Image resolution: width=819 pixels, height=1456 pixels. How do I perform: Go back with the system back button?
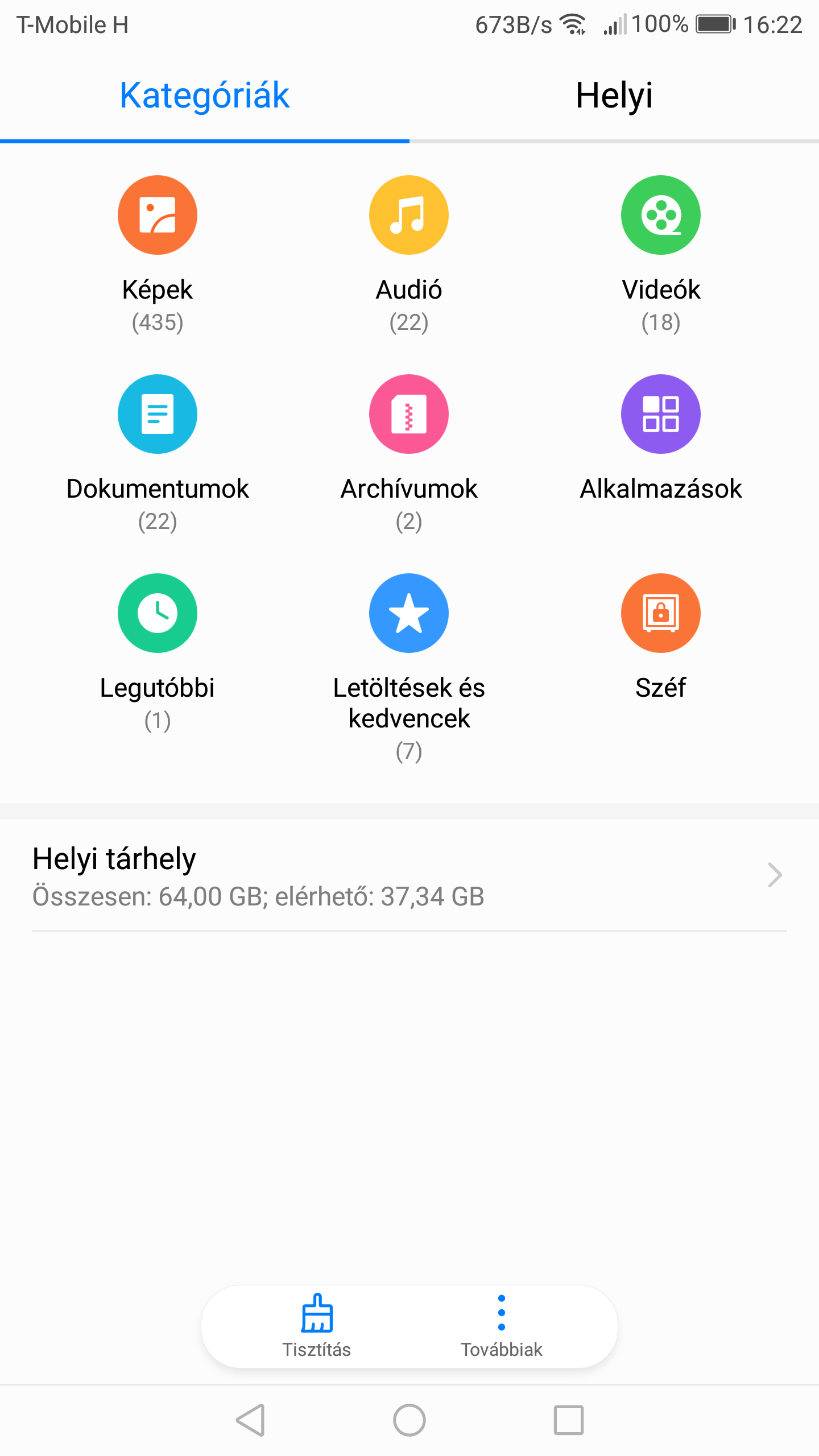[x=251, y=1420]
